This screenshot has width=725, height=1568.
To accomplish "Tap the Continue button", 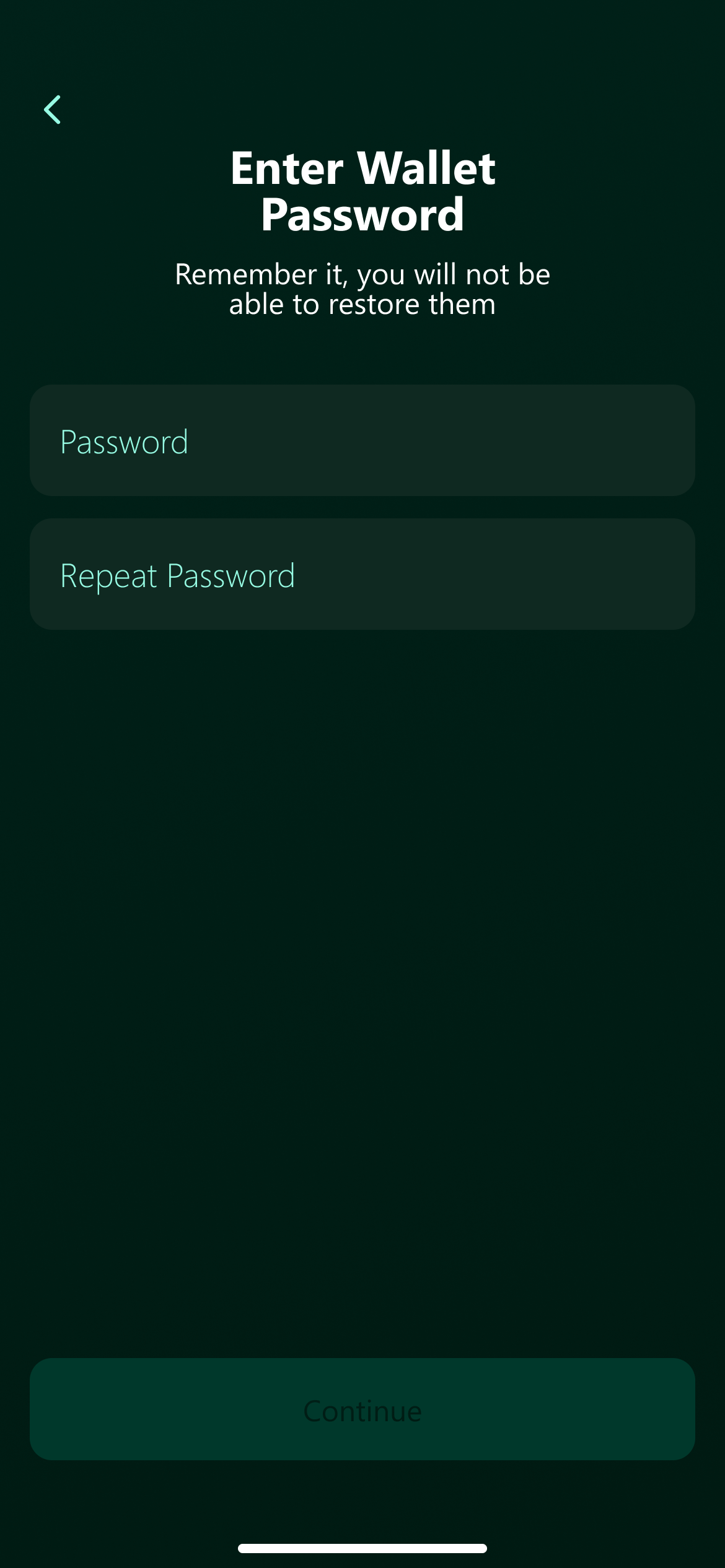I will coord(362,1409).
